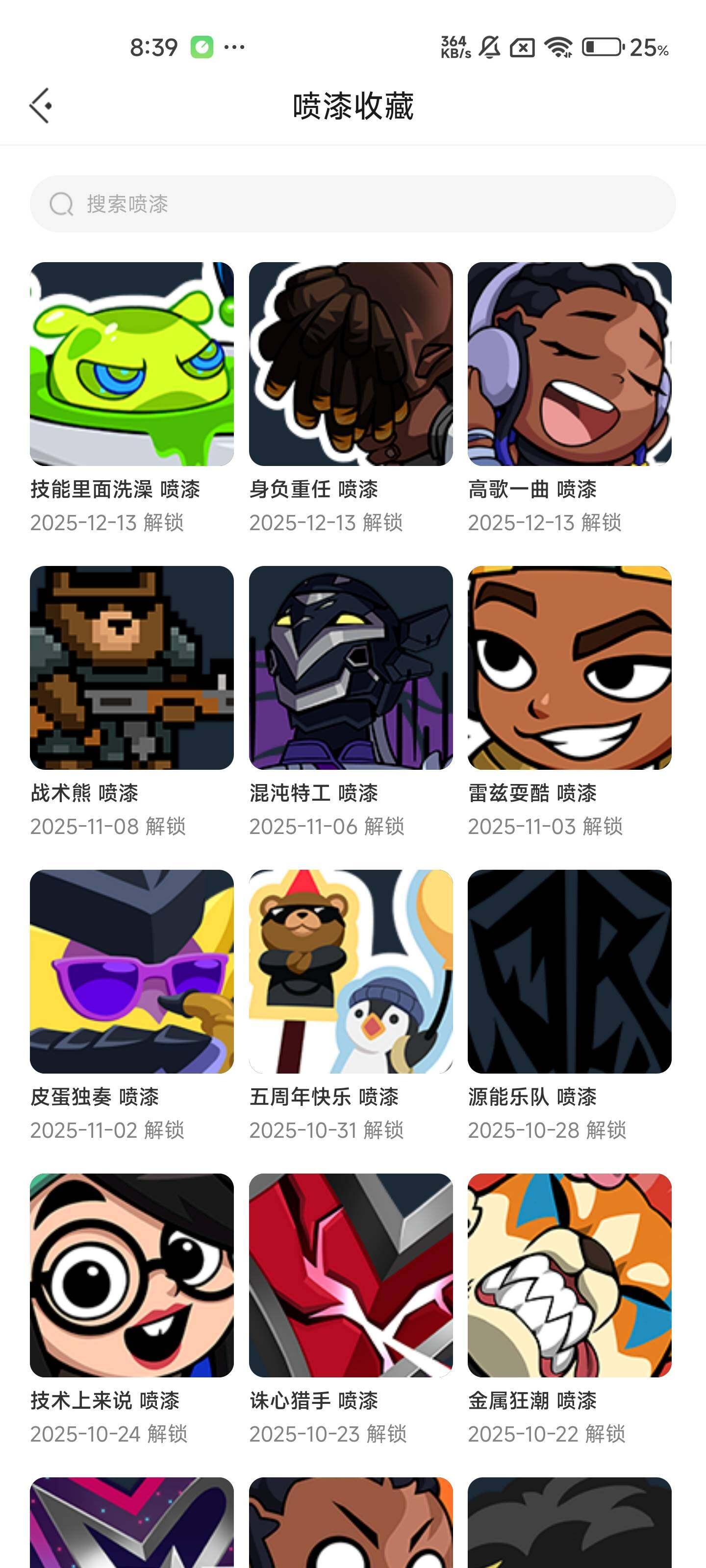
Task: Open the 皮蛋独奏 喷漆 tile
Action: tap(131, 972)
